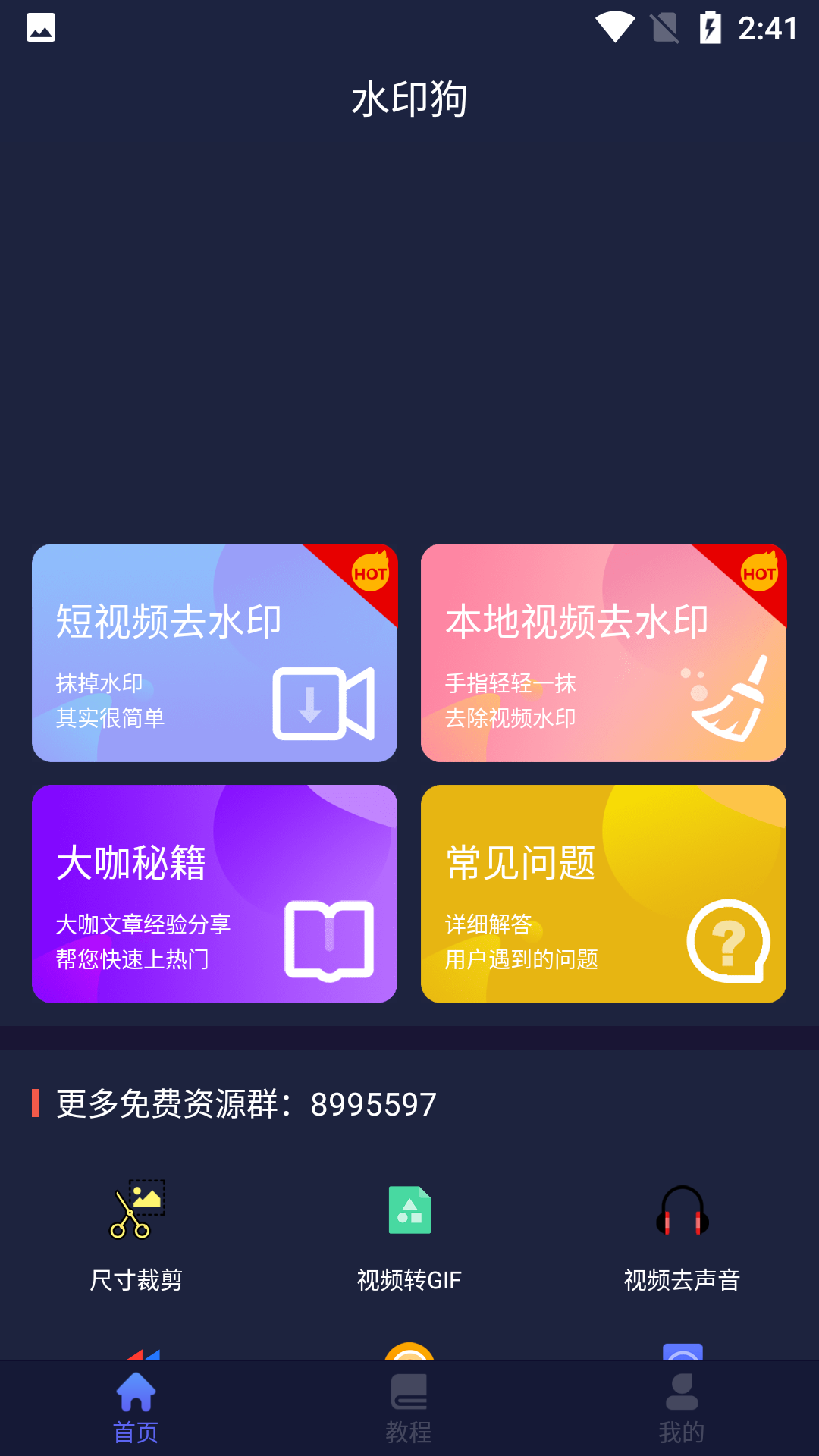Tap the free resource group number 8995597
Image resolution: width=819 pixels, height=1456 pixels.
(371, 1104)
